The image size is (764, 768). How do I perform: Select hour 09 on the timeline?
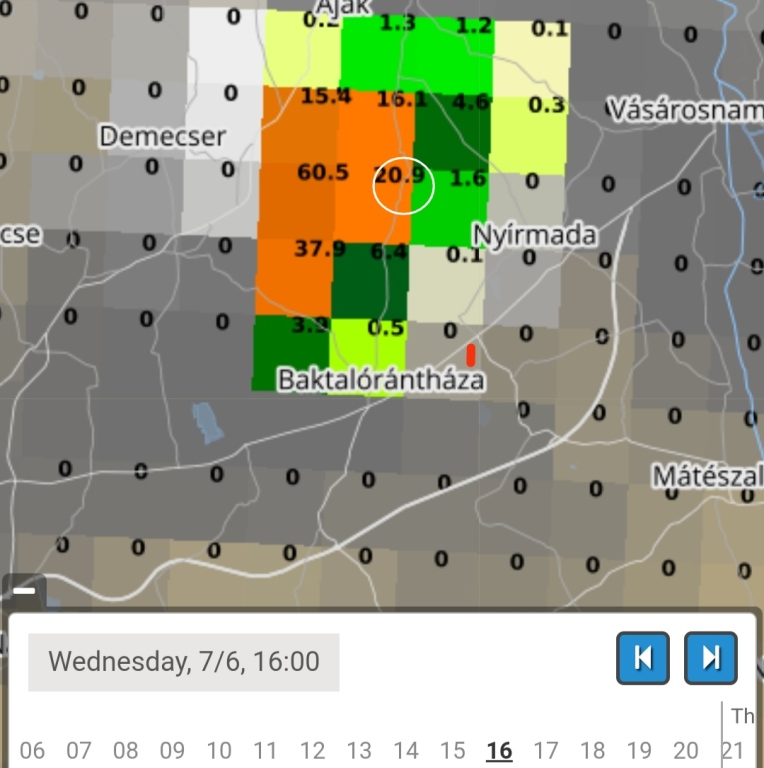point(172,751)
